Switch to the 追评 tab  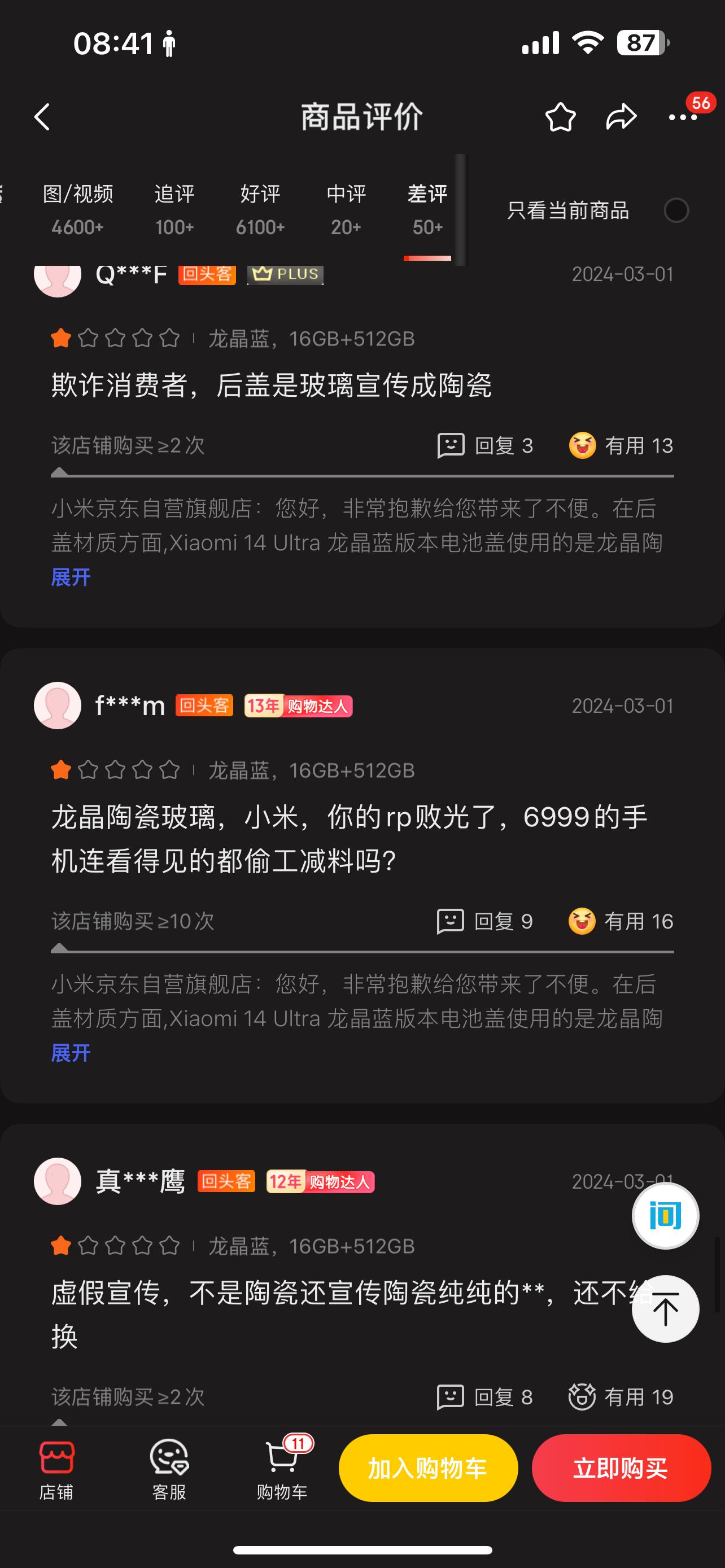[x=174, y=209]
